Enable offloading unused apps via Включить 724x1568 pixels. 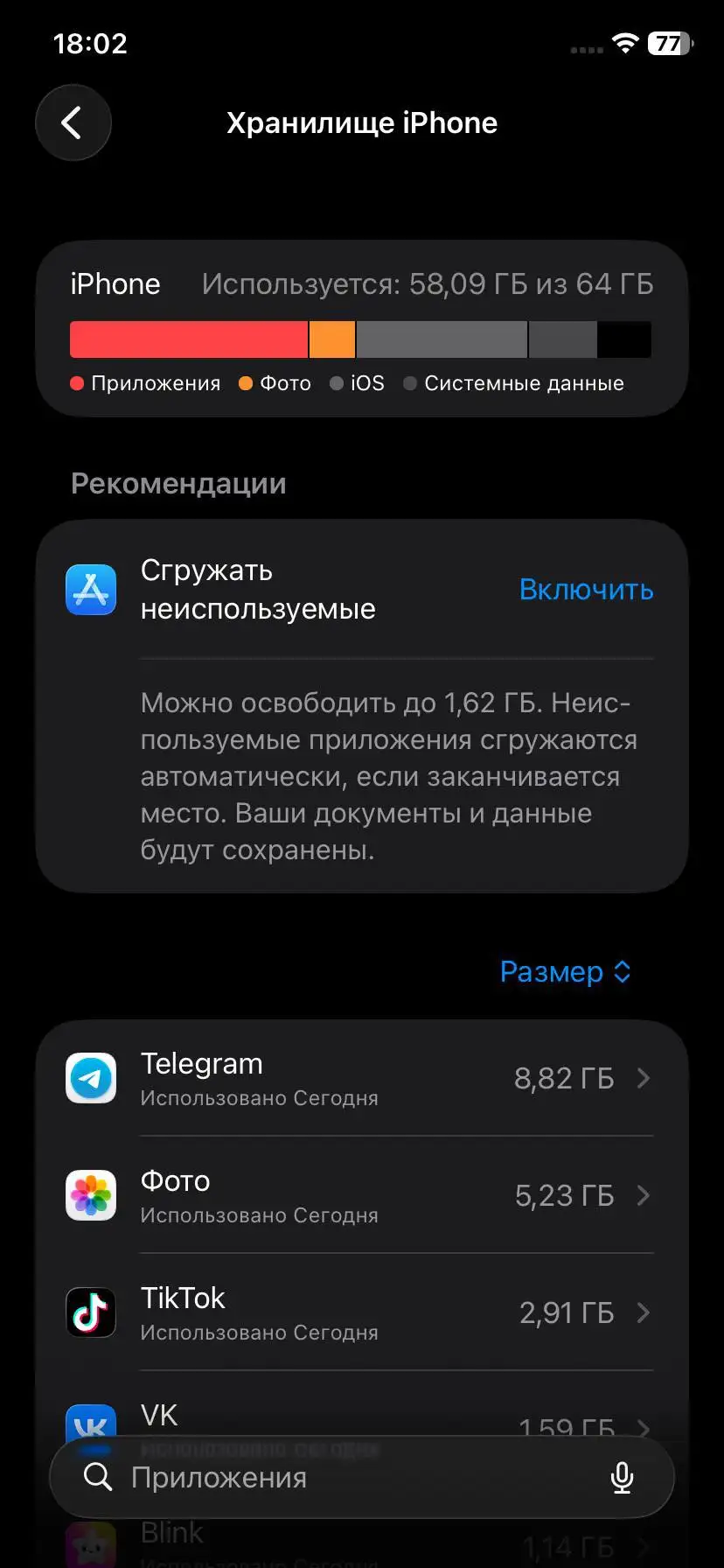[x=586, y=589]
